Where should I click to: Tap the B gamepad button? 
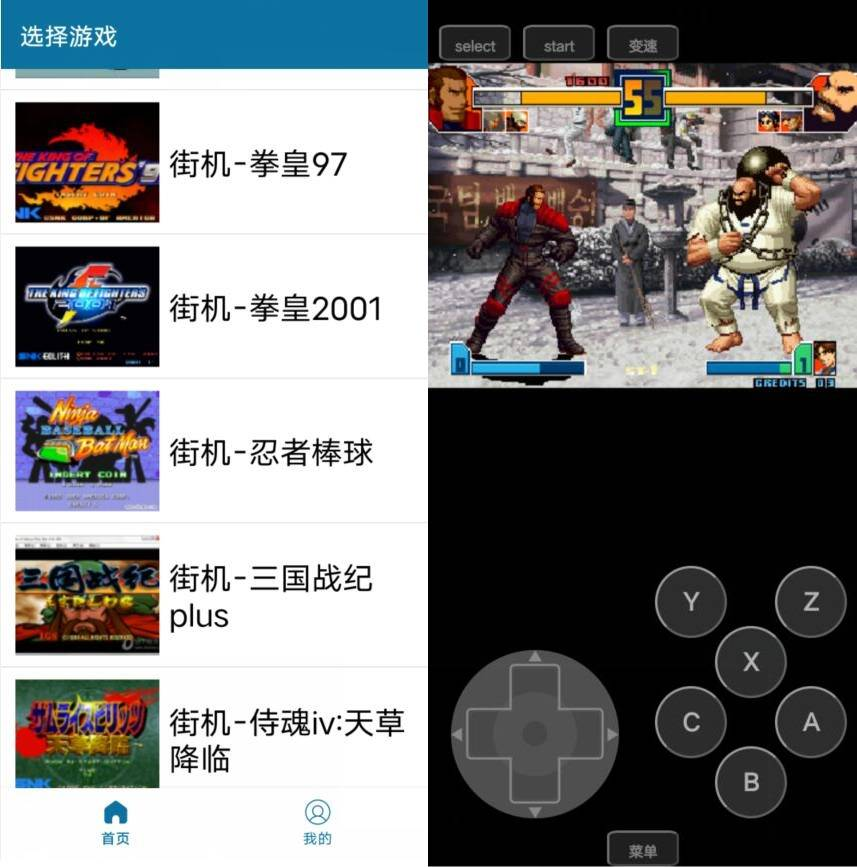pos(751,782)
